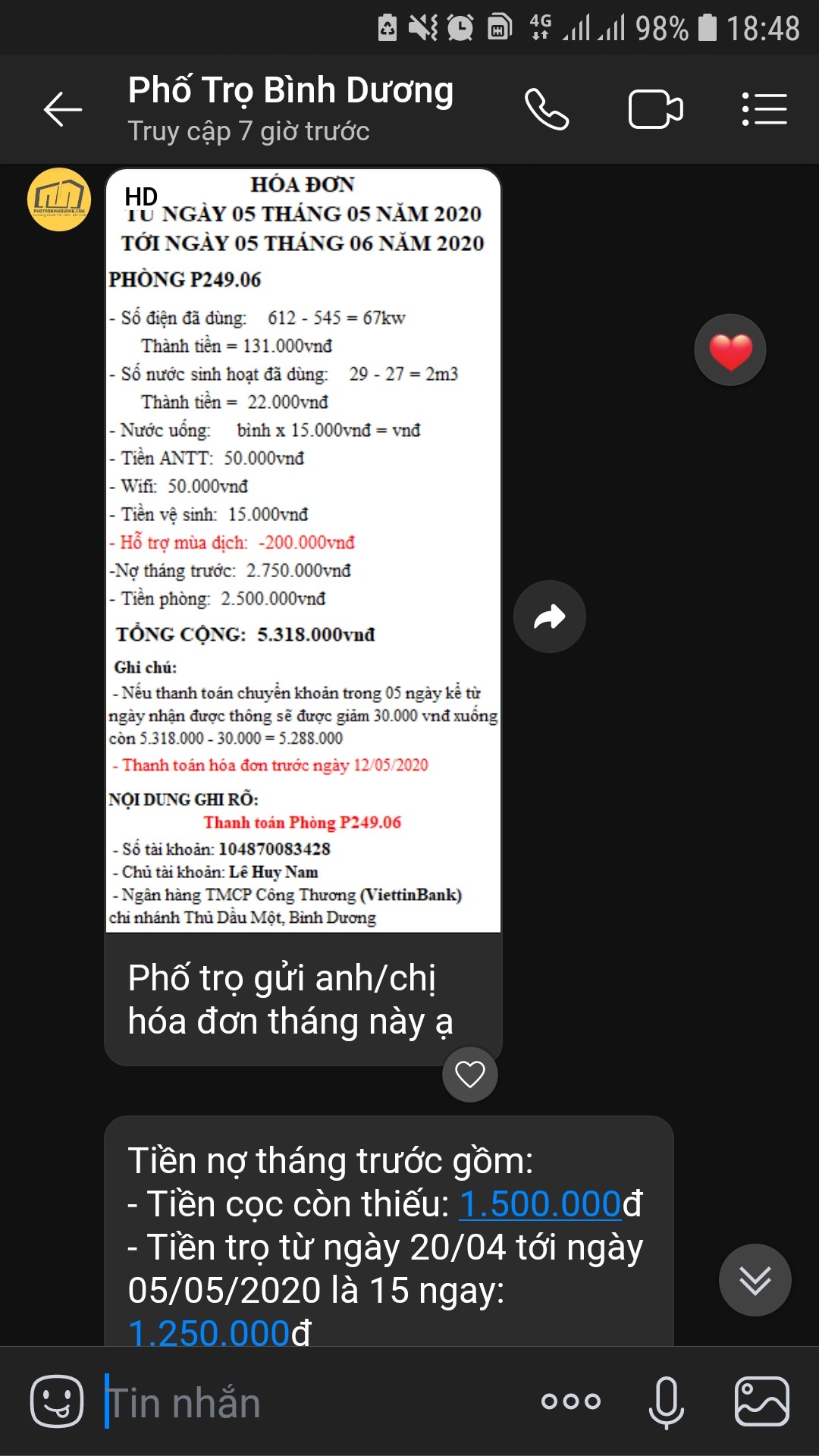Jump to the latest messages
The image size is (819, 1456).
[x=755, y=1280]
